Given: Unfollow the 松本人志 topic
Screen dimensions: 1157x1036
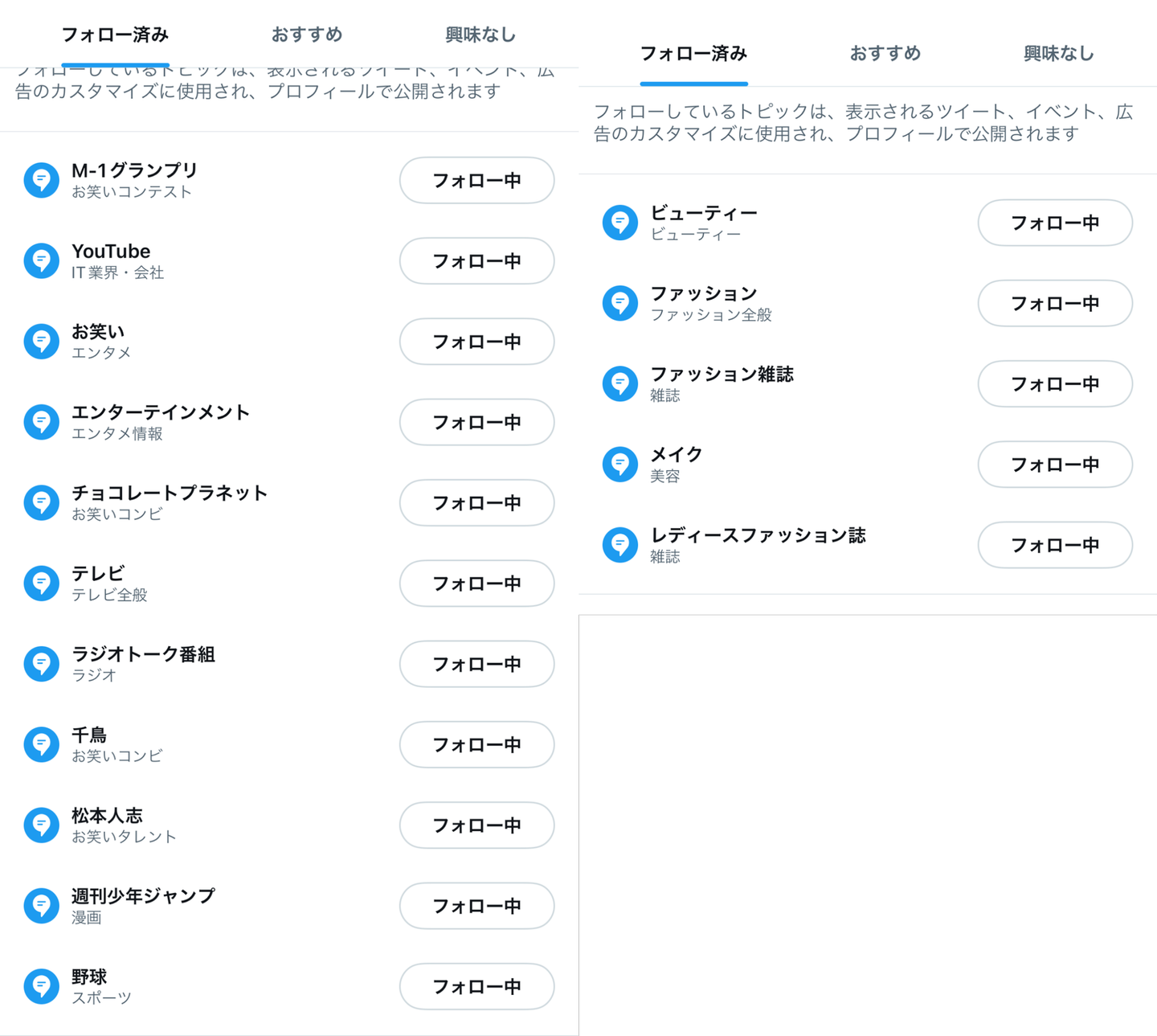Looking at the screenshot, I should pos(476,825).
